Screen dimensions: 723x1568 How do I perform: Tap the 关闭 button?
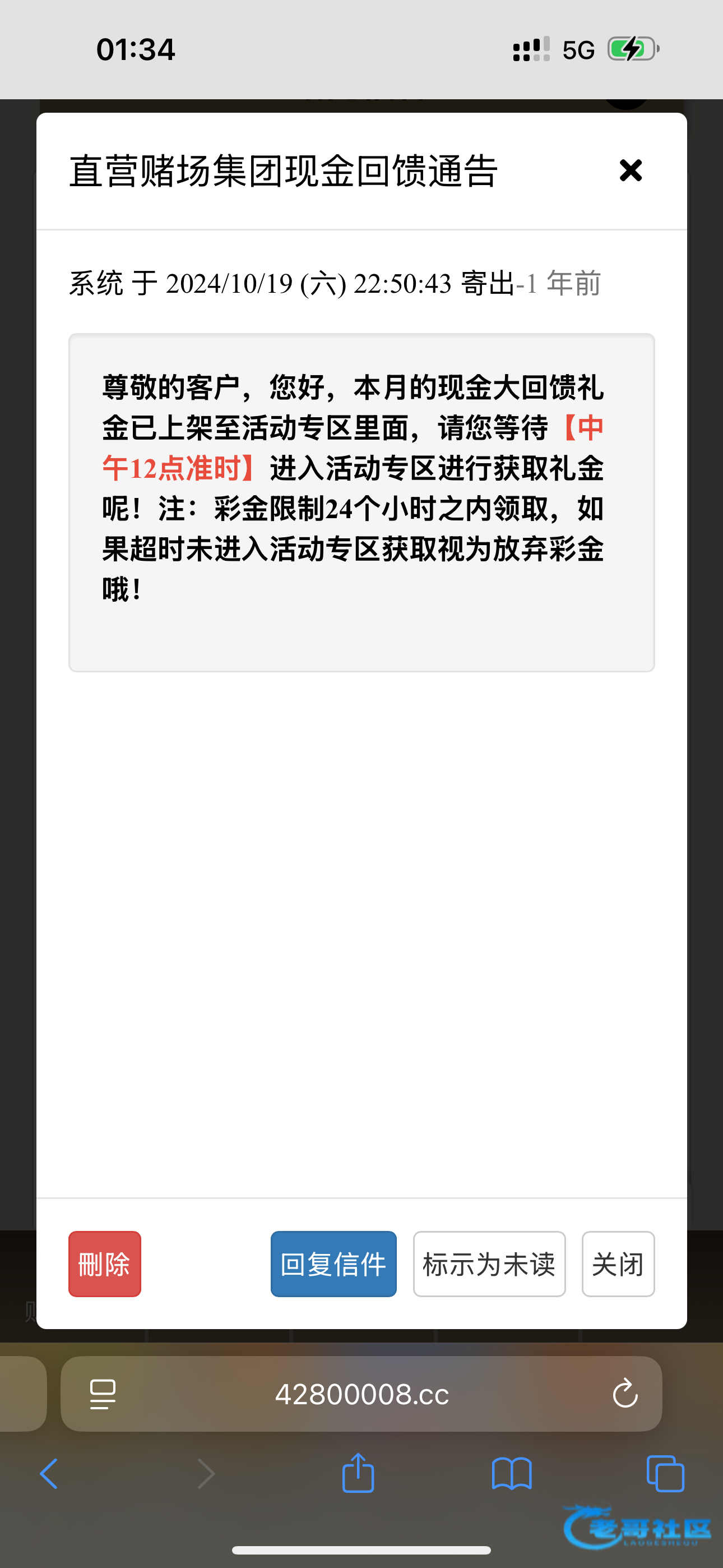pyautogui.click(x=618, y=1263)
